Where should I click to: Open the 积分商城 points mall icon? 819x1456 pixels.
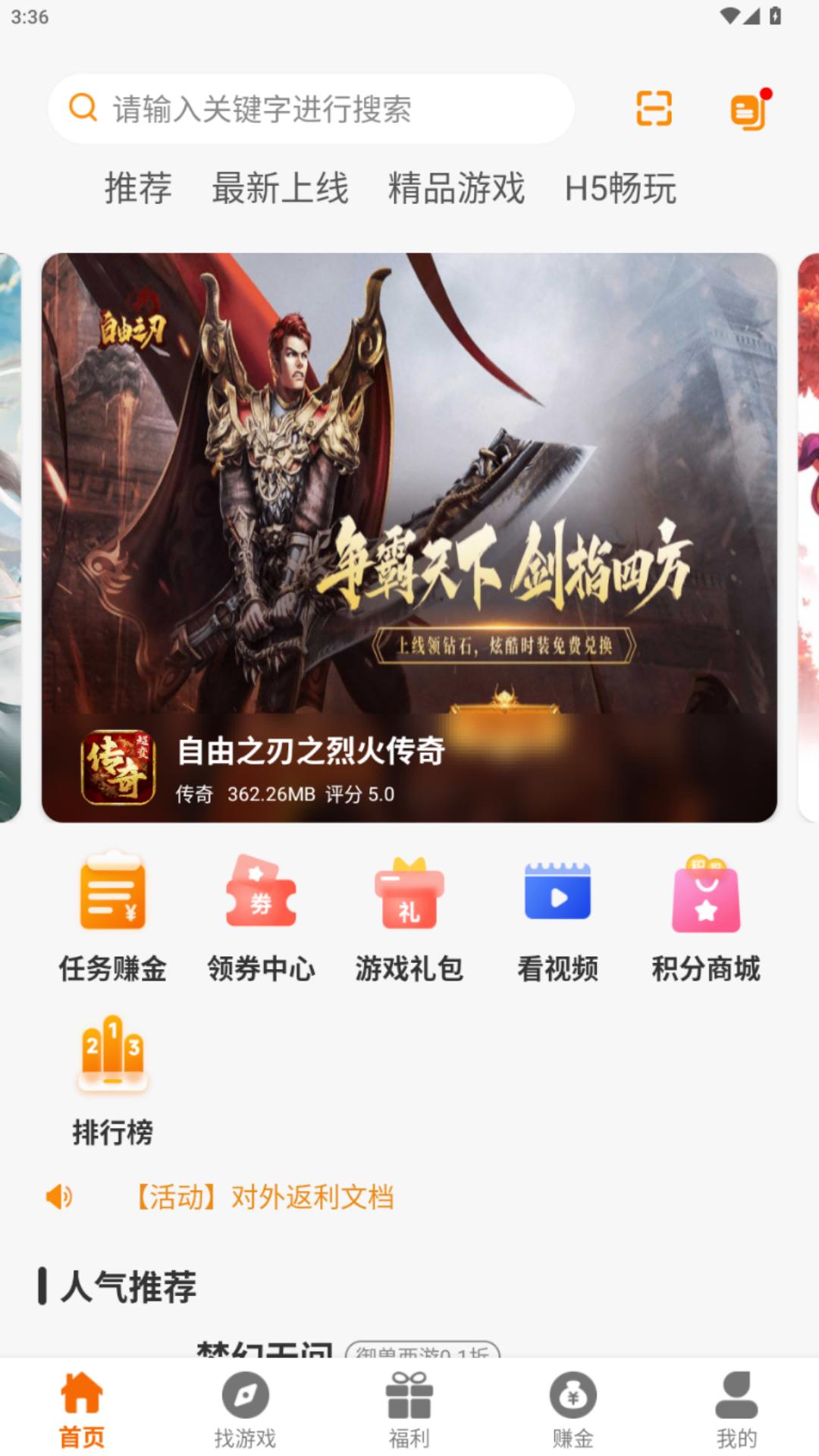point(704,915)
